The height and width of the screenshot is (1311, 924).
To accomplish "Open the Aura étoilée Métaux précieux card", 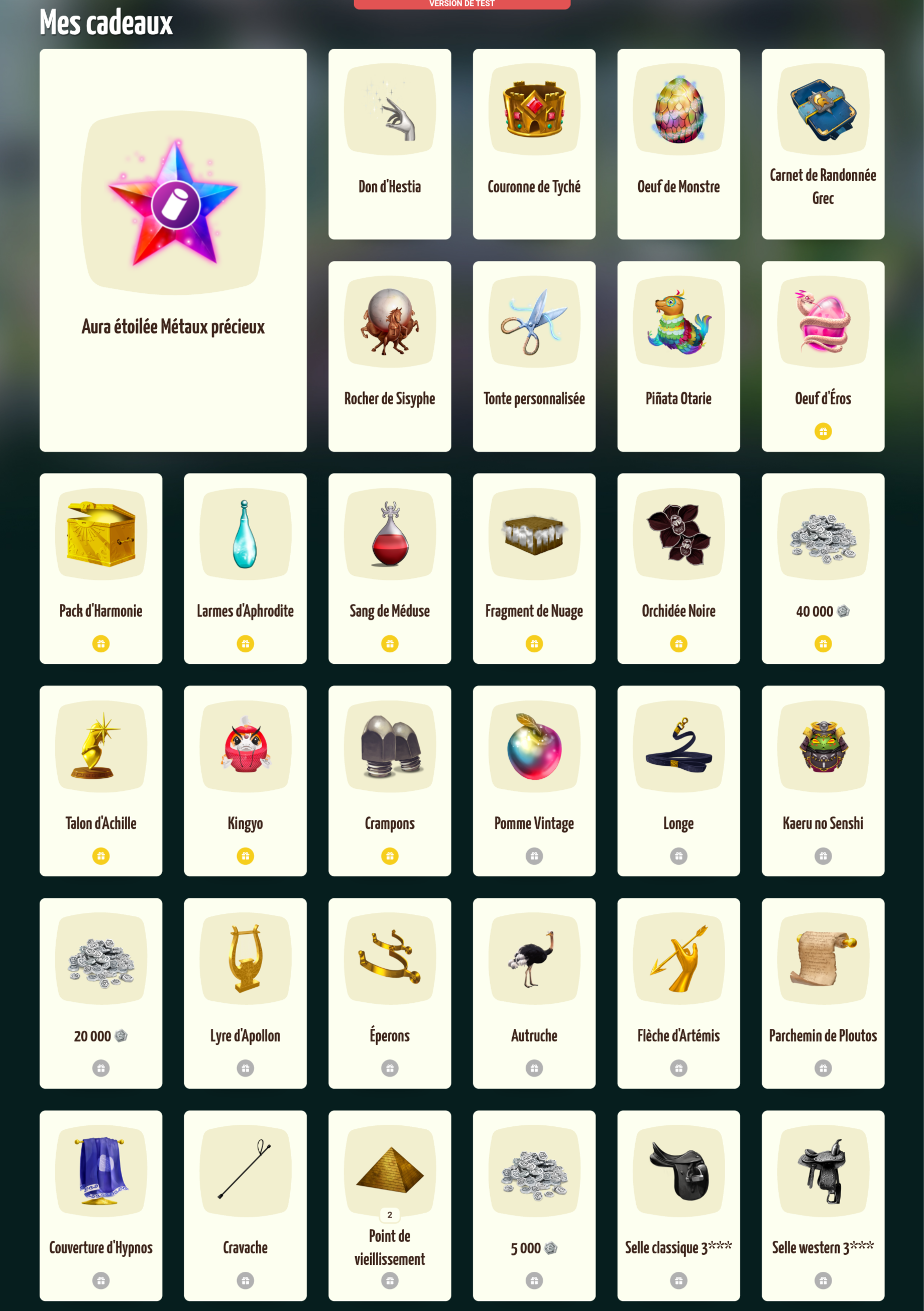I will [172, 250].
